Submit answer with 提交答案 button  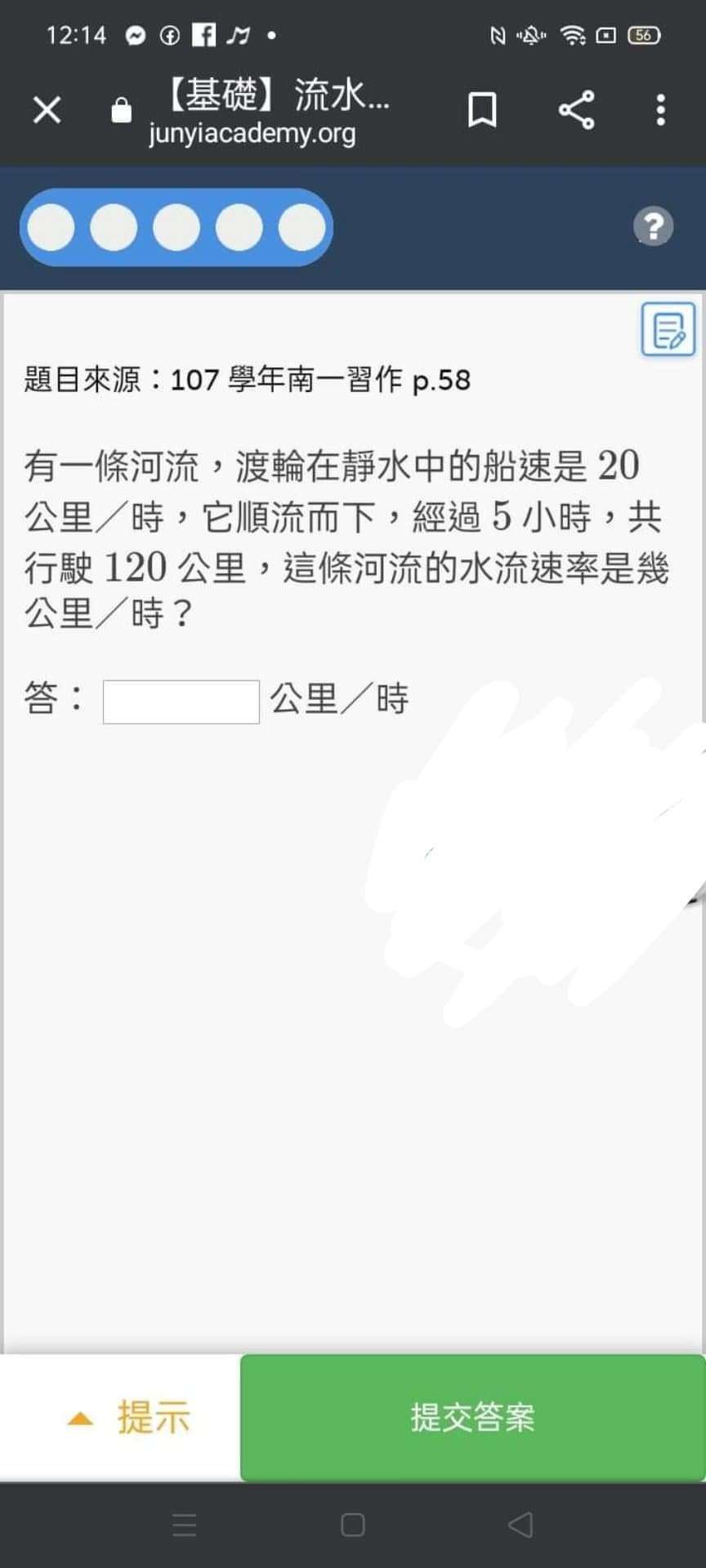coord(472,1418)
